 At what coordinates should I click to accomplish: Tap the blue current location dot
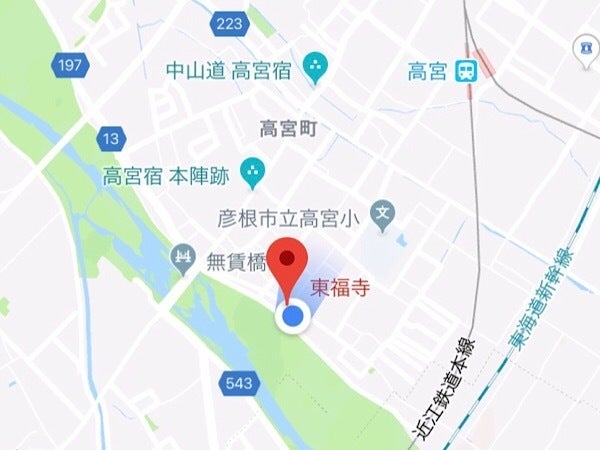point(292,317)
